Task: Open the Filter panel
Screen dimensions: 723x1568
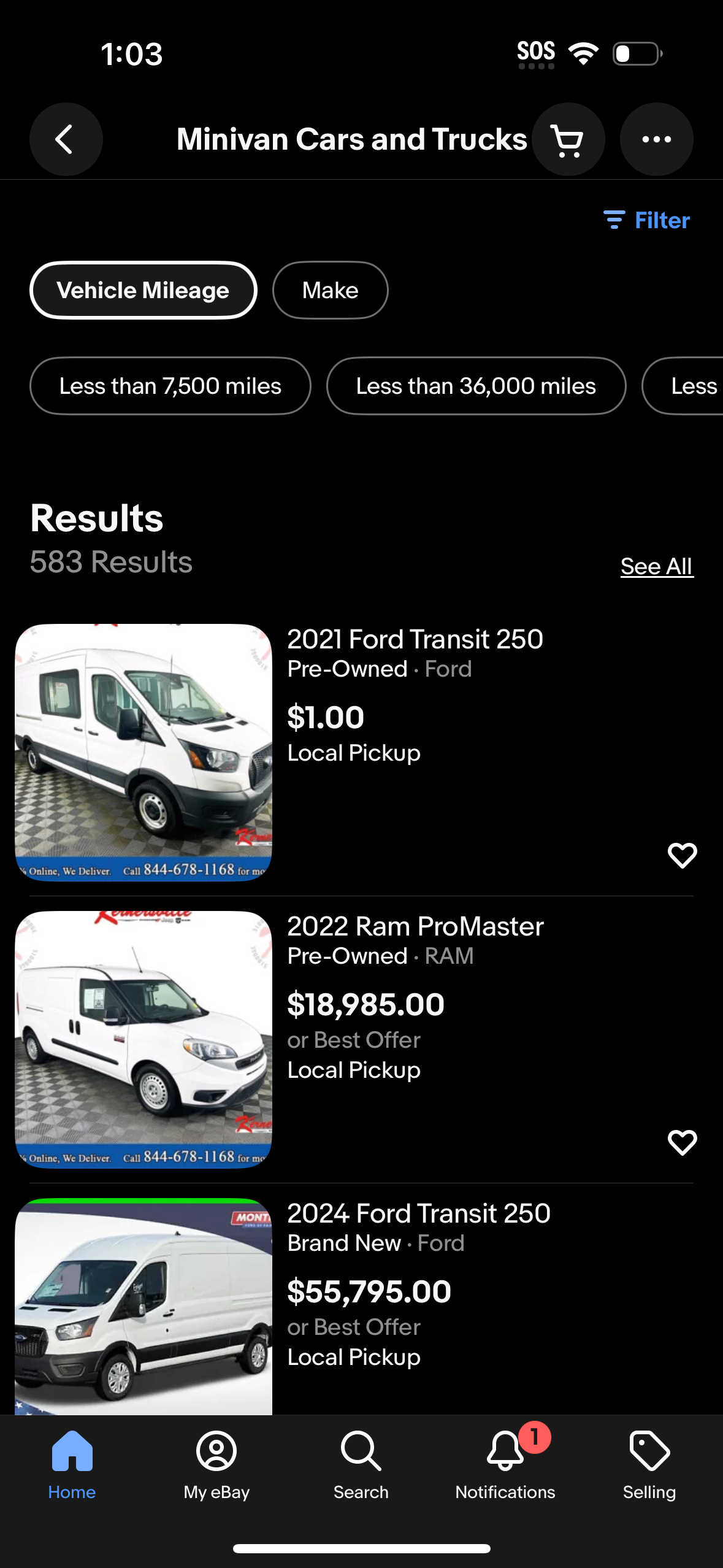Action: pyautogui.click(x=648, y=220)
